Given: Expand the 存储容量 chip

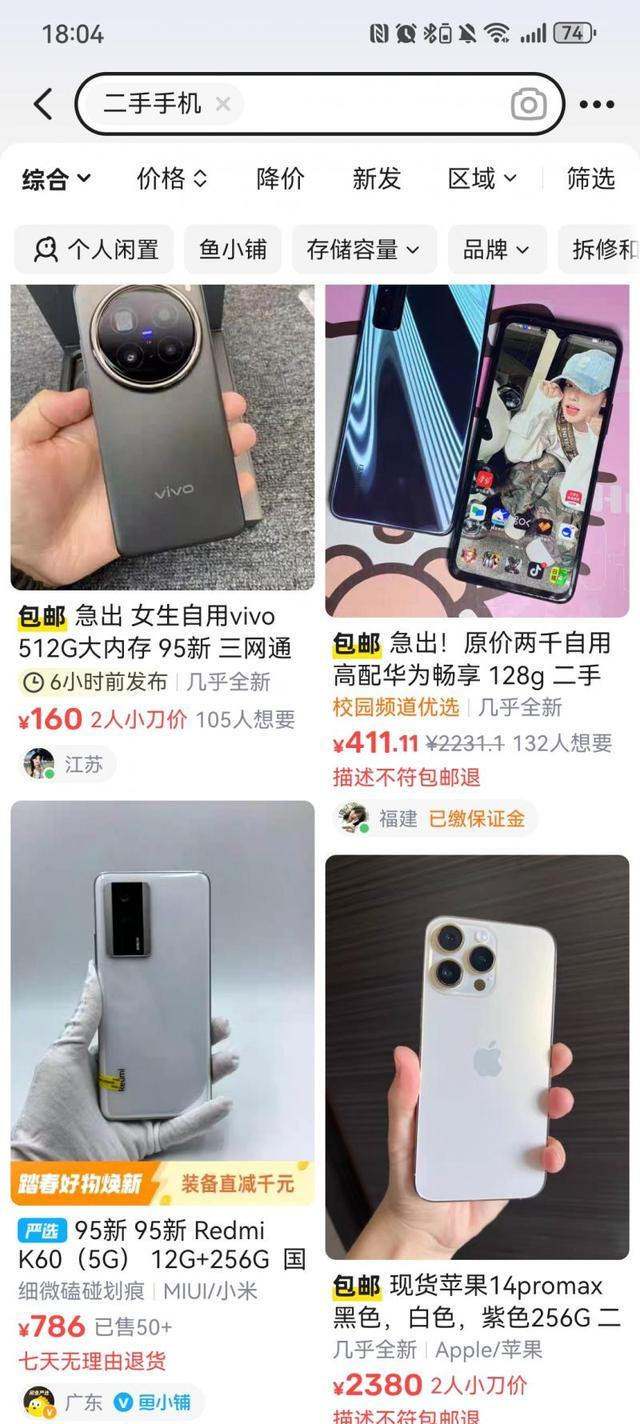Looking at the screenshot, I should click(363, 249).
